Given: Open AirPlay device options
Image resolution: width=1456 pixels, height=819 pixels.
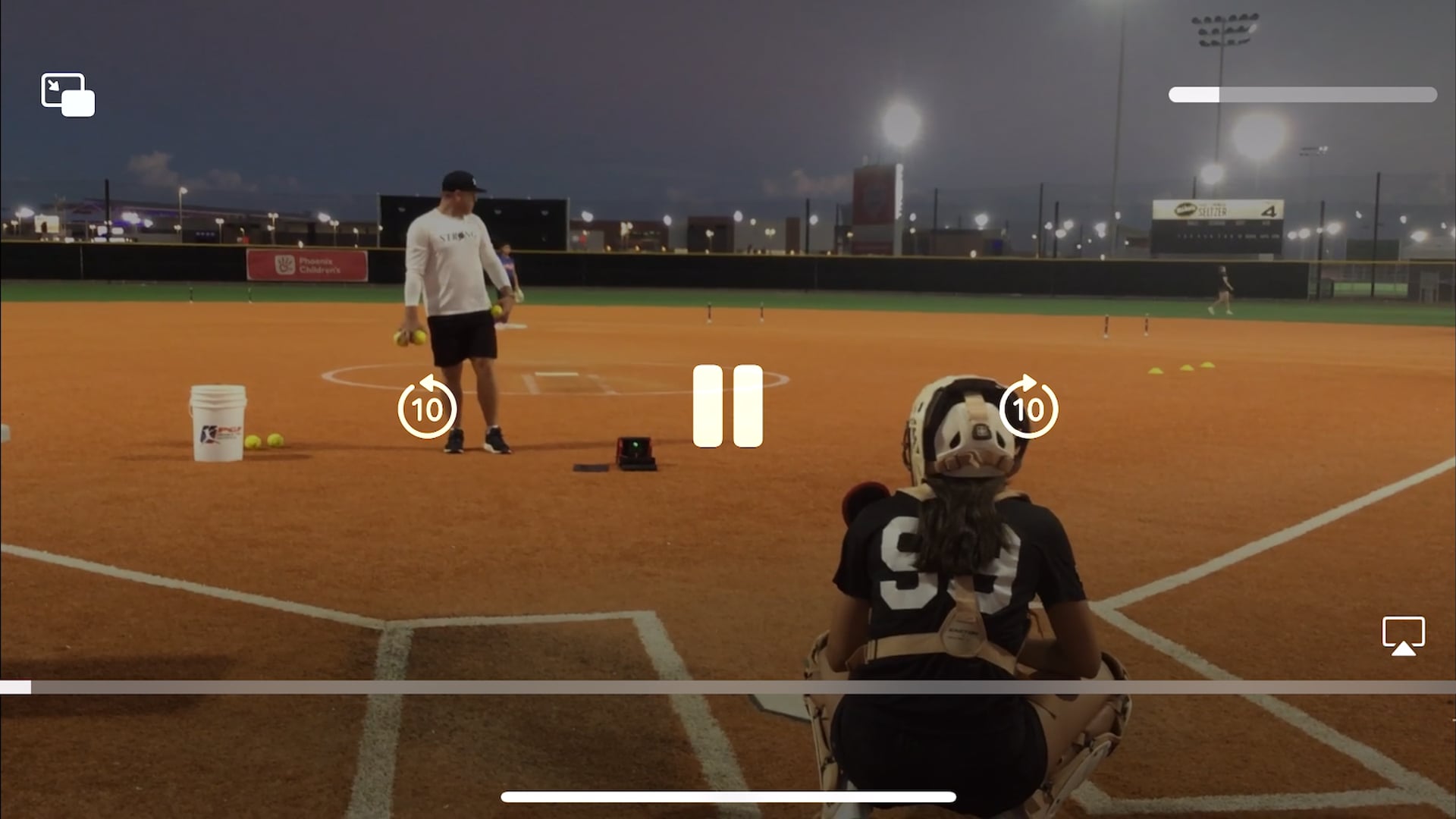Looking at the screenshot, I should [x=1403, y=635].
